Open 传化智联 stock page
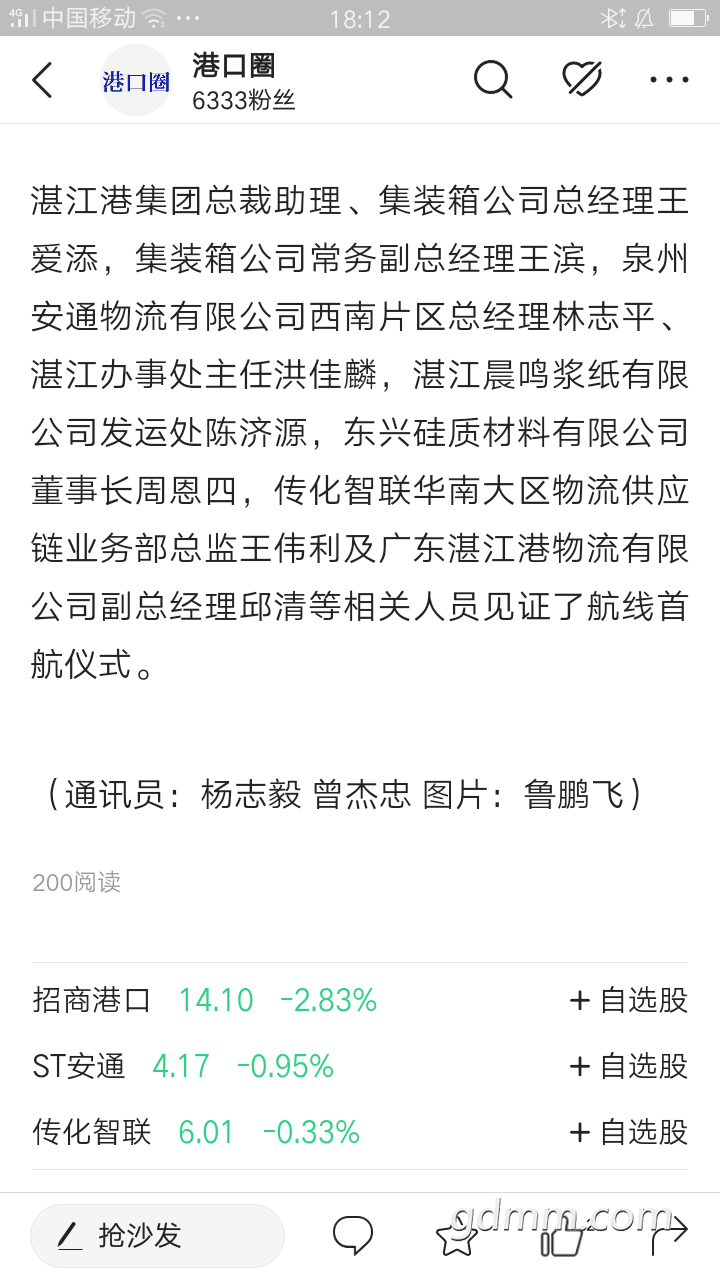 (92, 1132)
